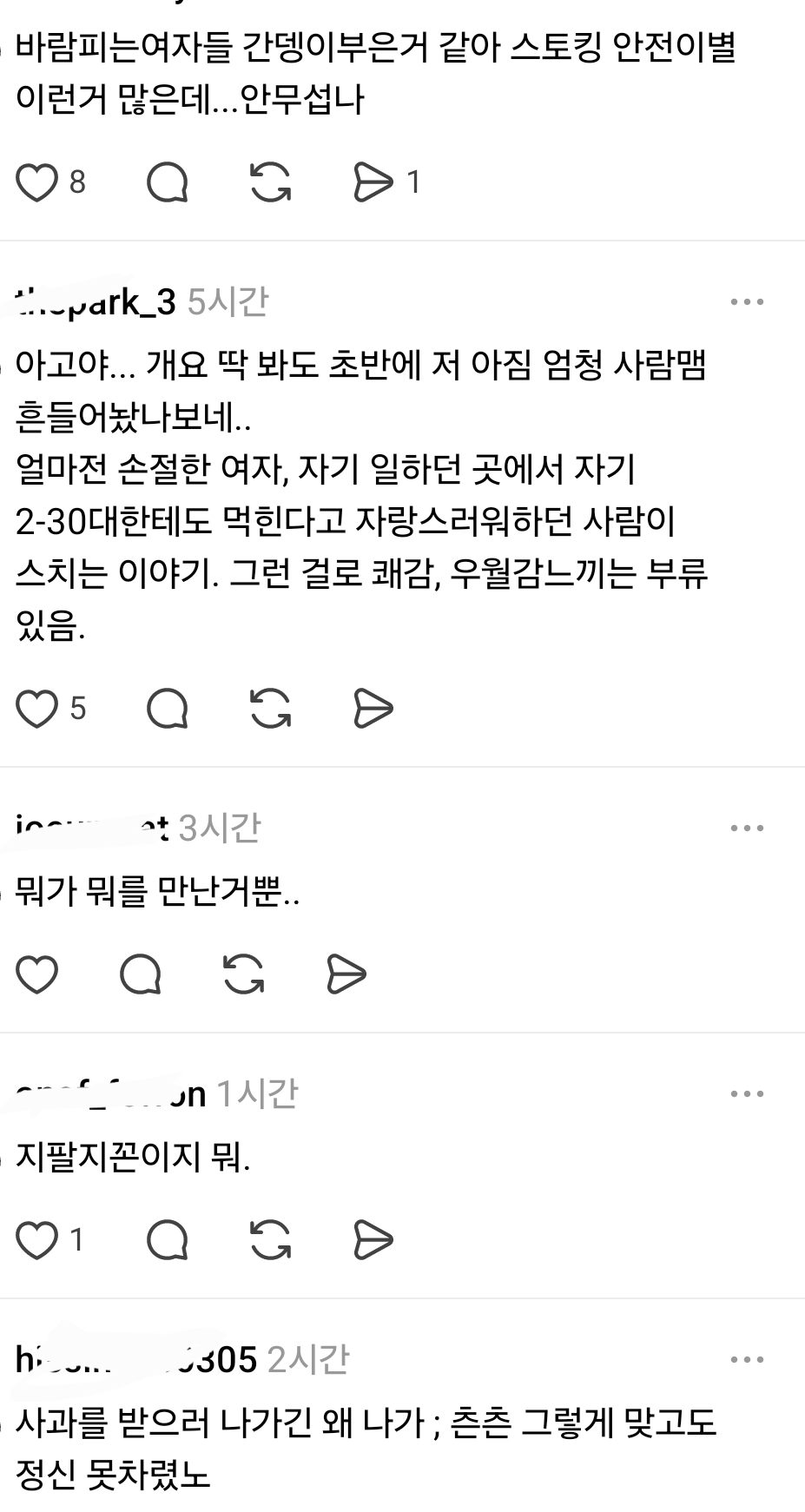The image size is (805, 1512).
Task: Like the comment starting with 아고야
Action: click(37, 709)
